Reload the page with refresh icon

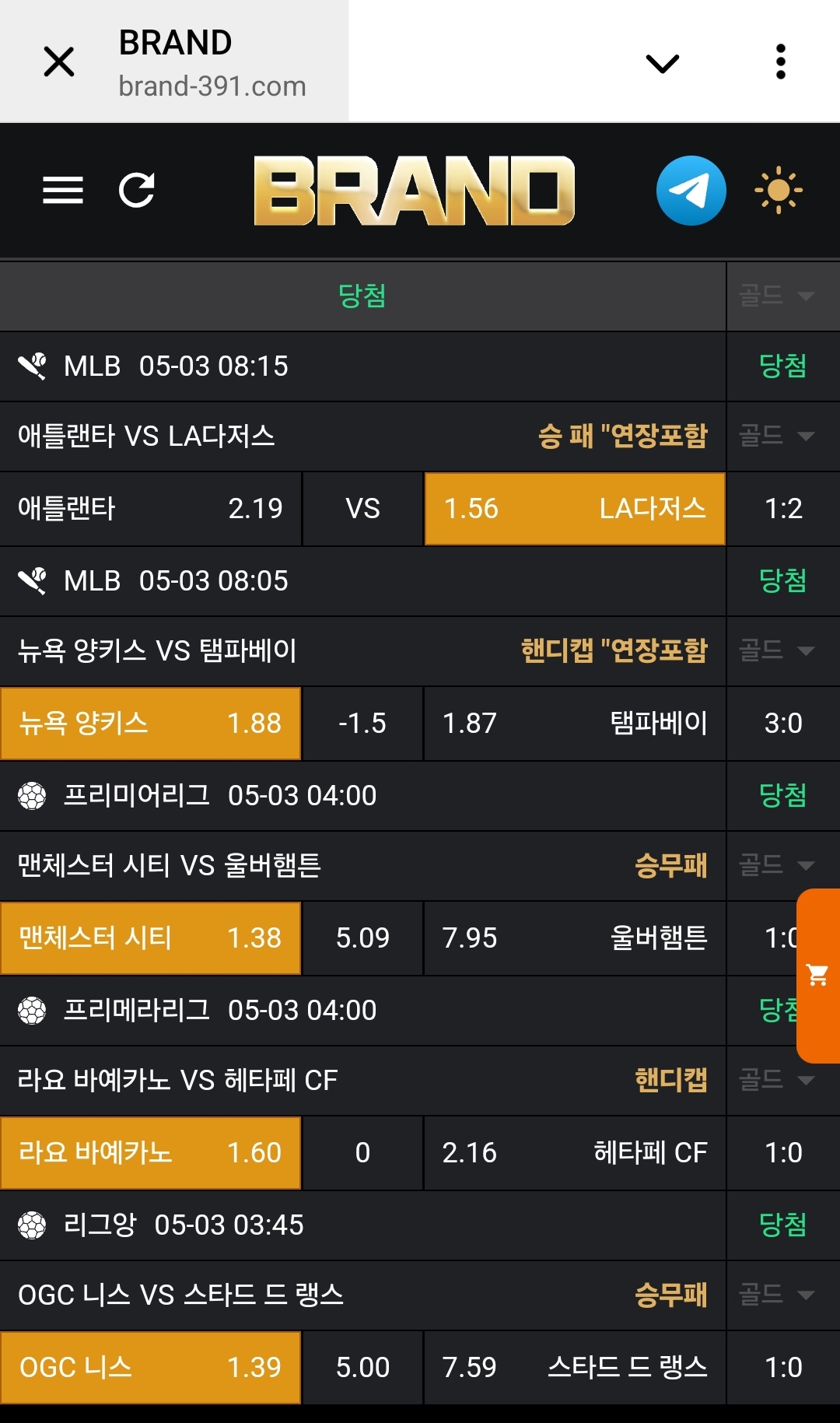[137, 190]
